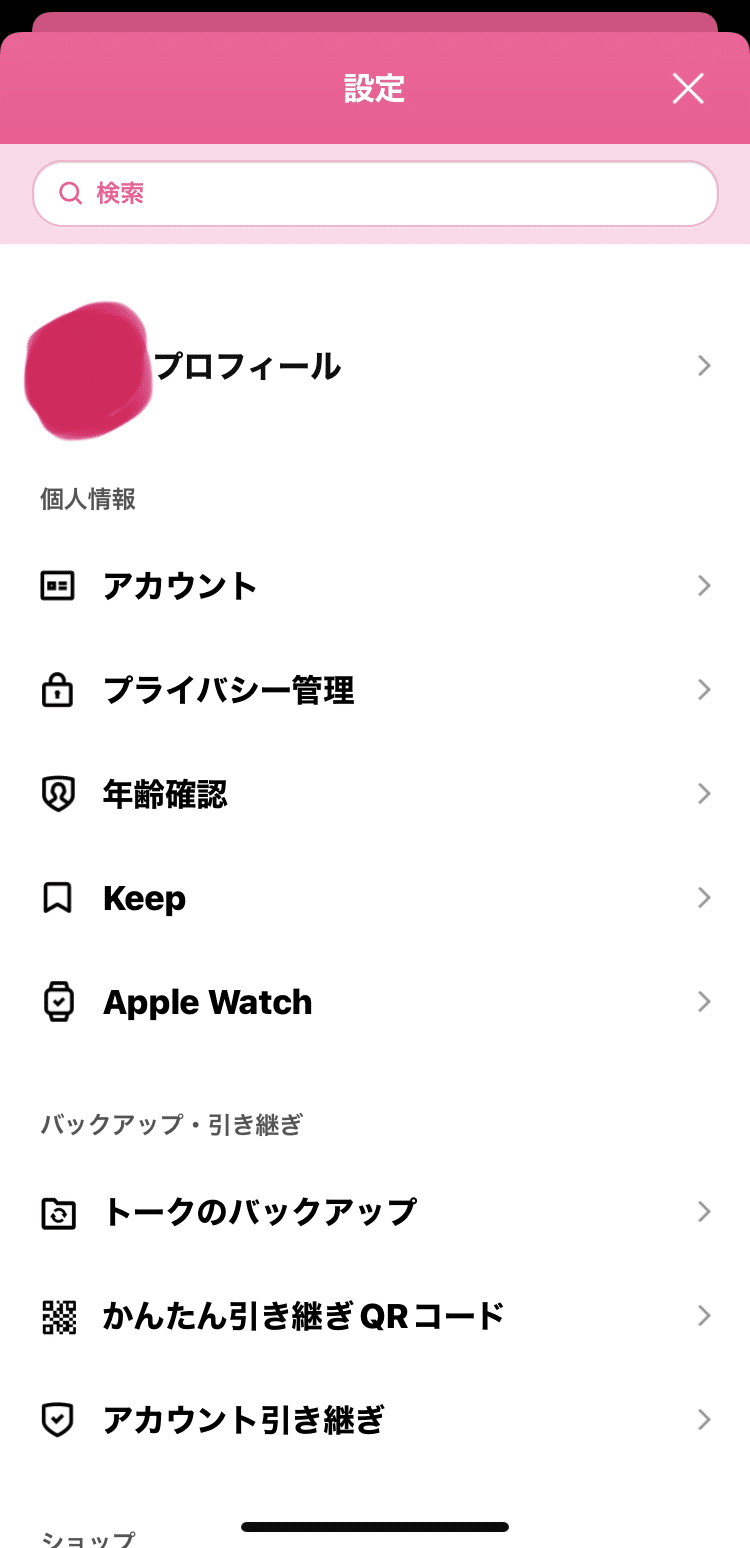
Task: Tap the profile avatar picture
Action: (88, 370)
